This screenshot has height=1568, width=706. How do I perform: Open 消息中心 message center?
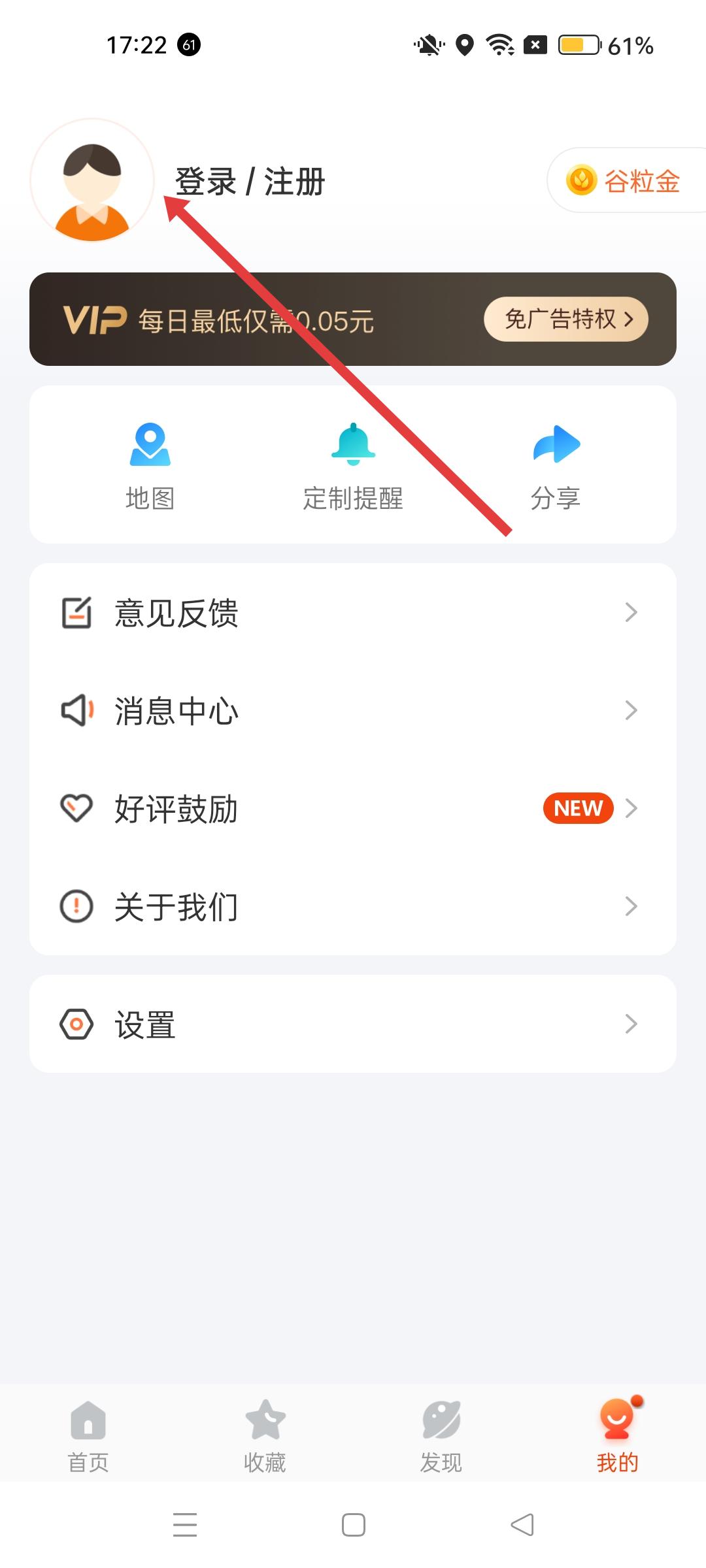pos(353,710)
